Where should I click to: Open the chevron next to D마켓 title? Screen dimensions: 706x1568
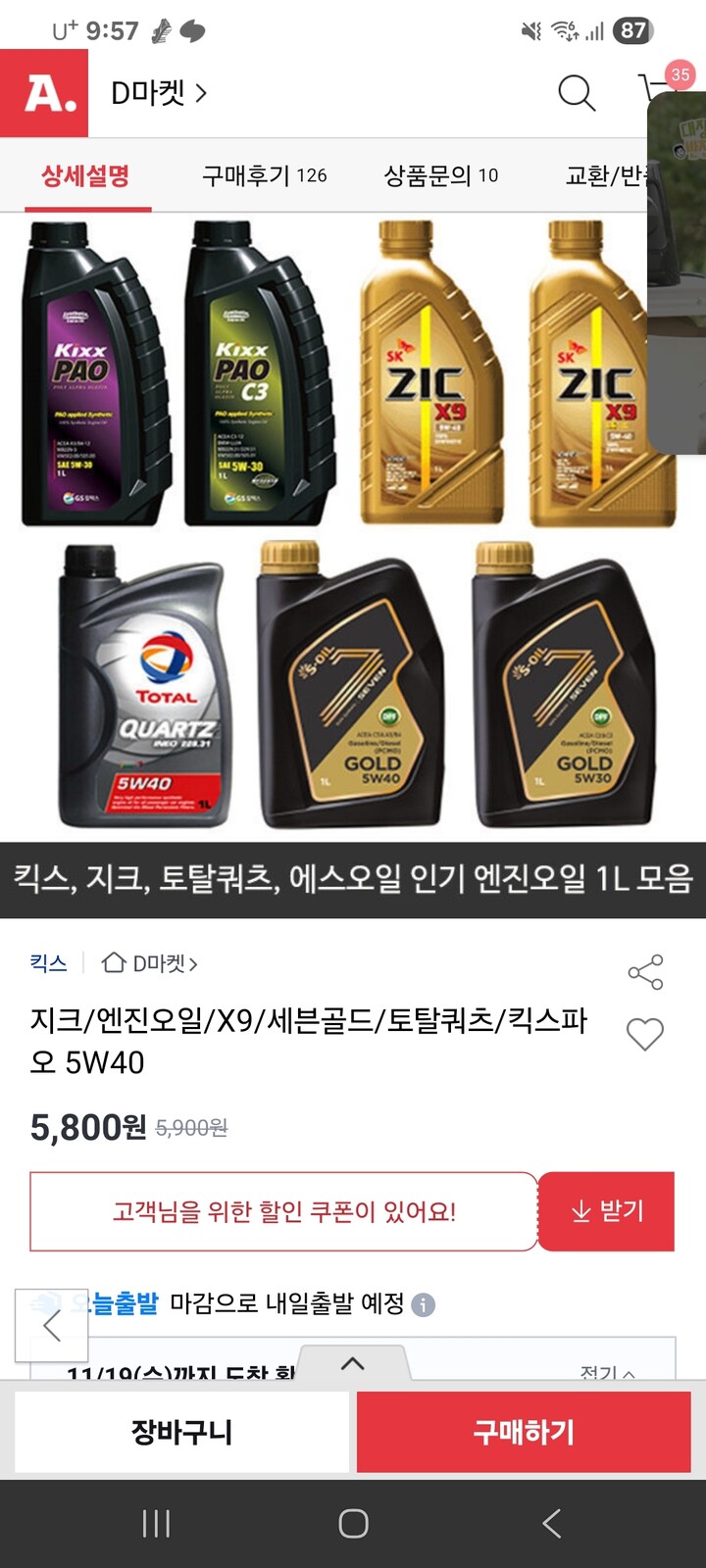tap(201, 92)
